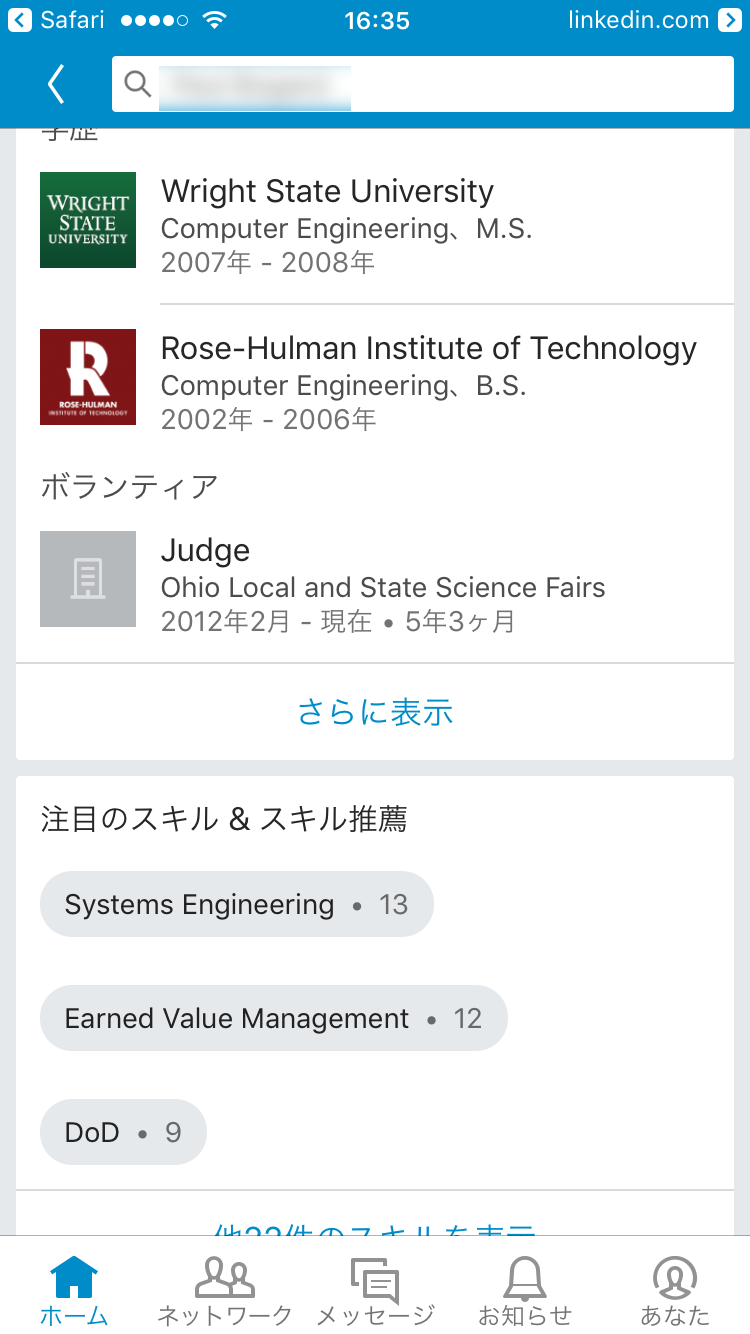This screenshot has height=1334, width=750.
Task: Select the DoD skill chip
Action: pos(123,1132)
